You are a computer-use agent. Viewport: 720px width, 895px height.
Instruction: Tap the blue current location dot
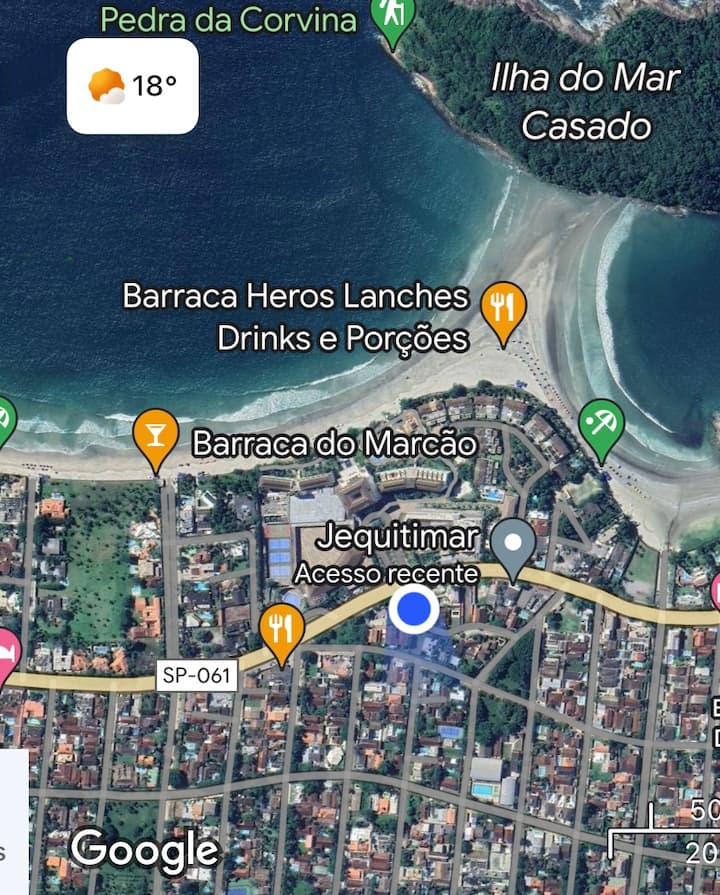coord(413,608)
